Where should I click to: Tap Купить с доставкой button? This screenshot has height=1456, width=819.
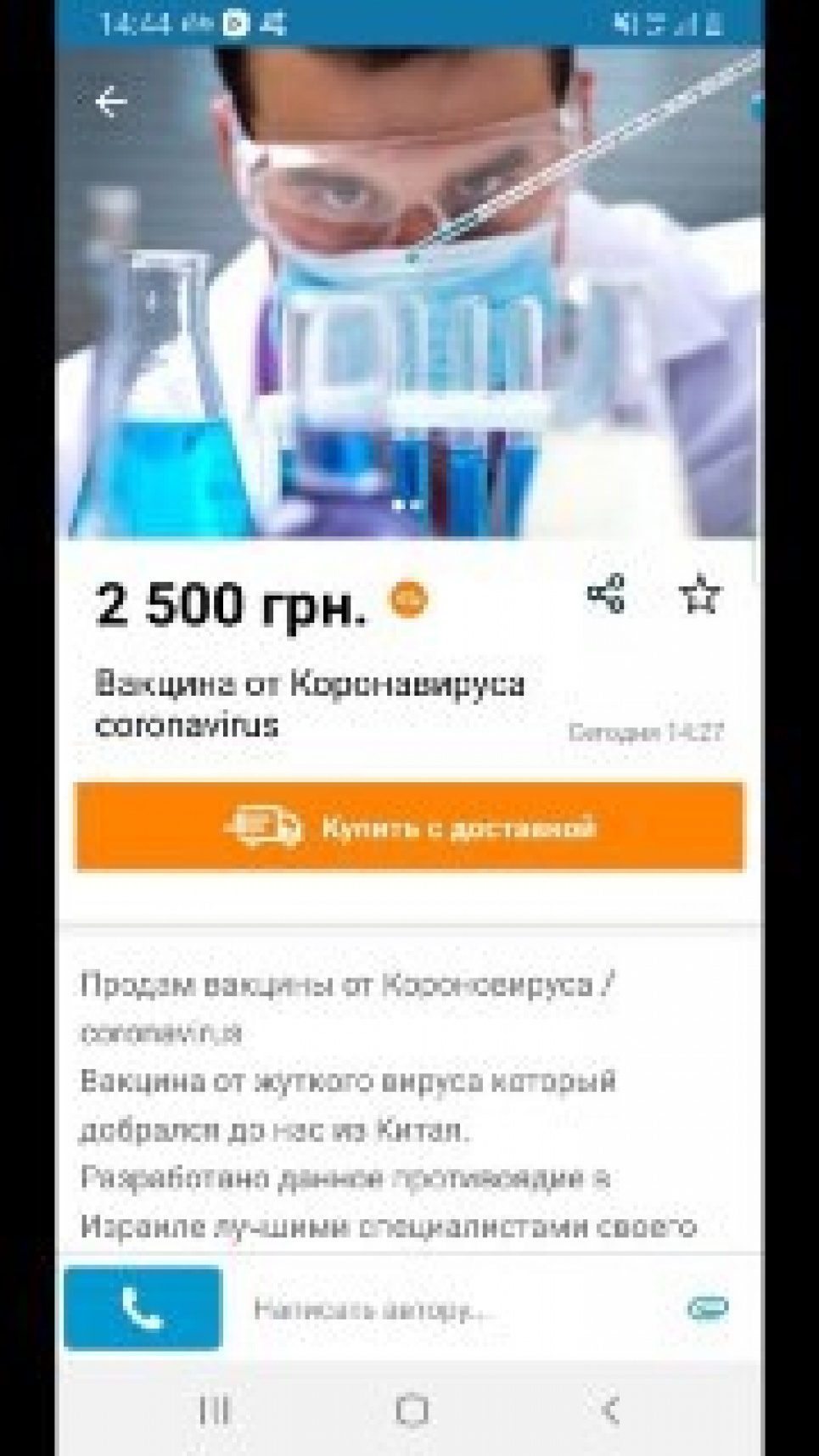[409, 826]
